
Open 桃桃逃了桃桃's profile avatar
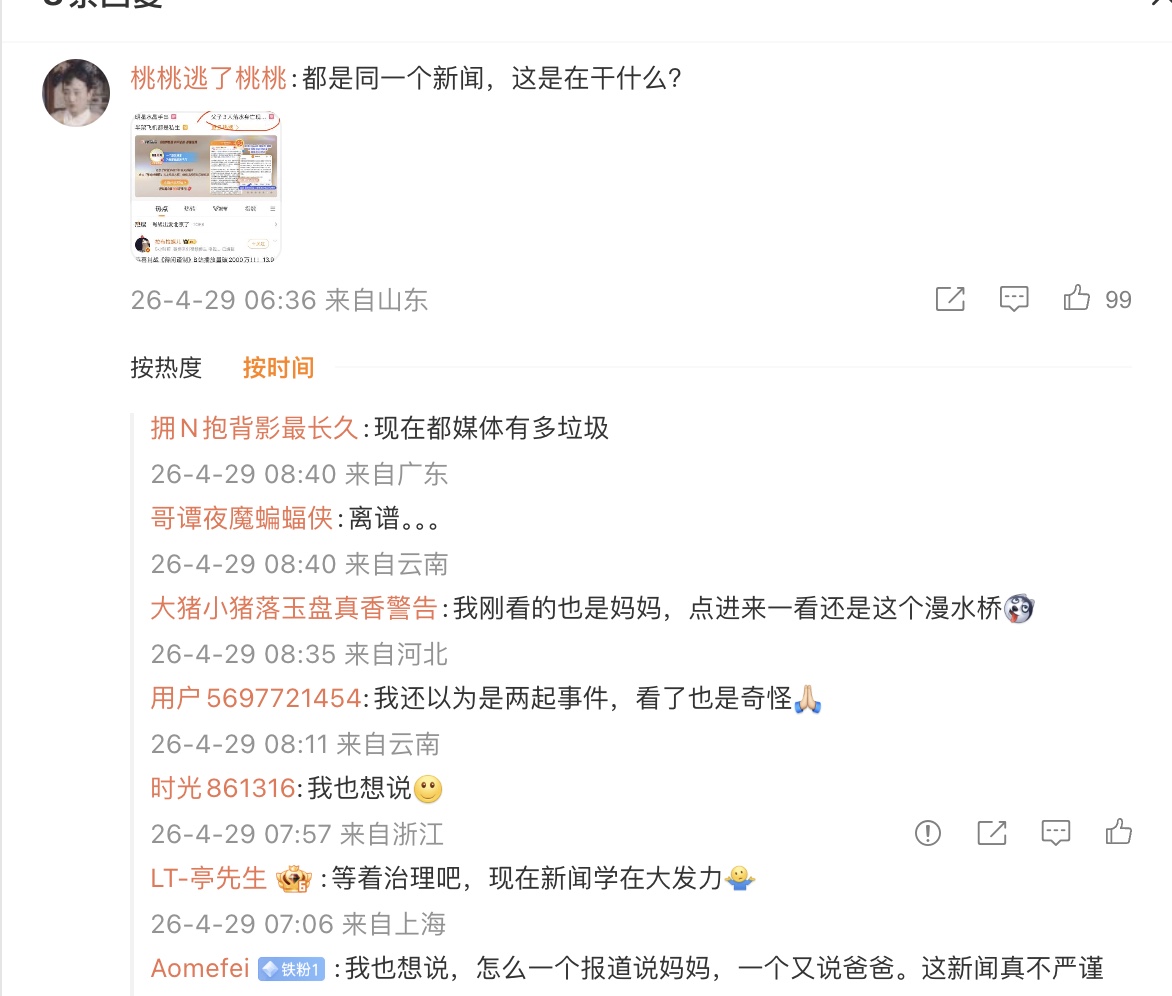click(x=76, y=93)
